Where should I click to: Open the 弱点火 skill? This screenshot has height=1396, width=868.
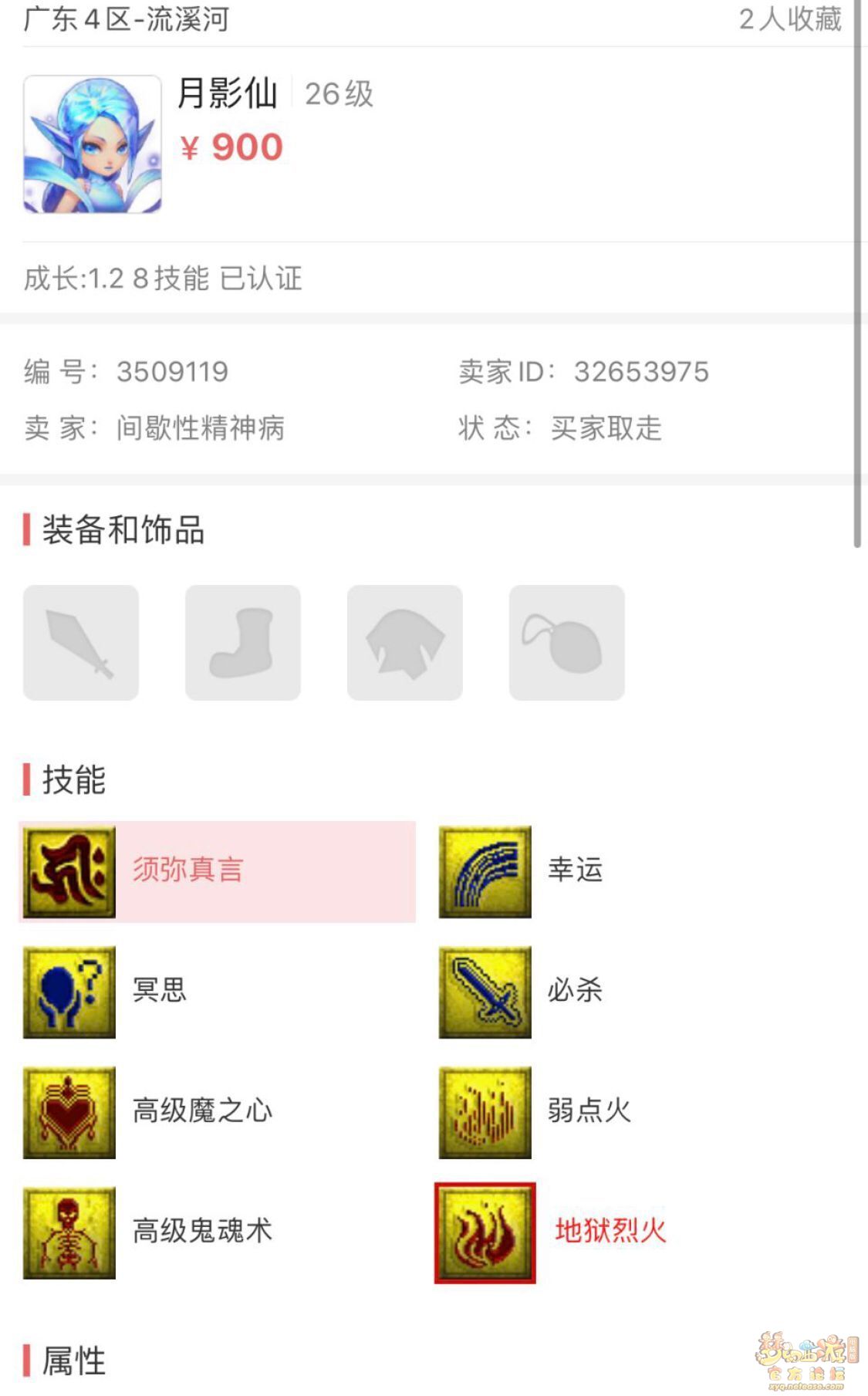tap(485, 1112)
